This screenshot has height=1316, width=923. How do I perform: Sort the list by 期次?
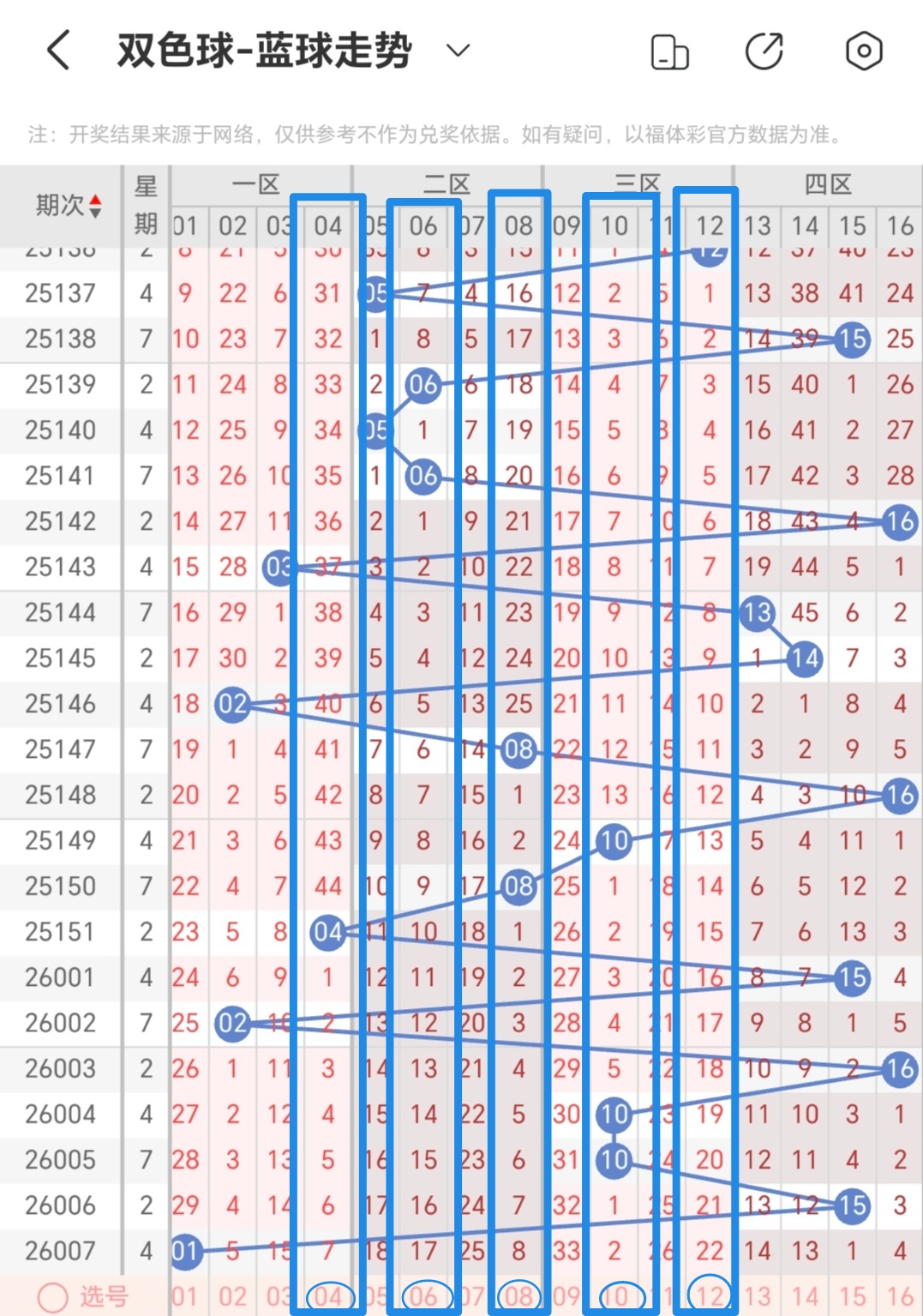point(69,206)
